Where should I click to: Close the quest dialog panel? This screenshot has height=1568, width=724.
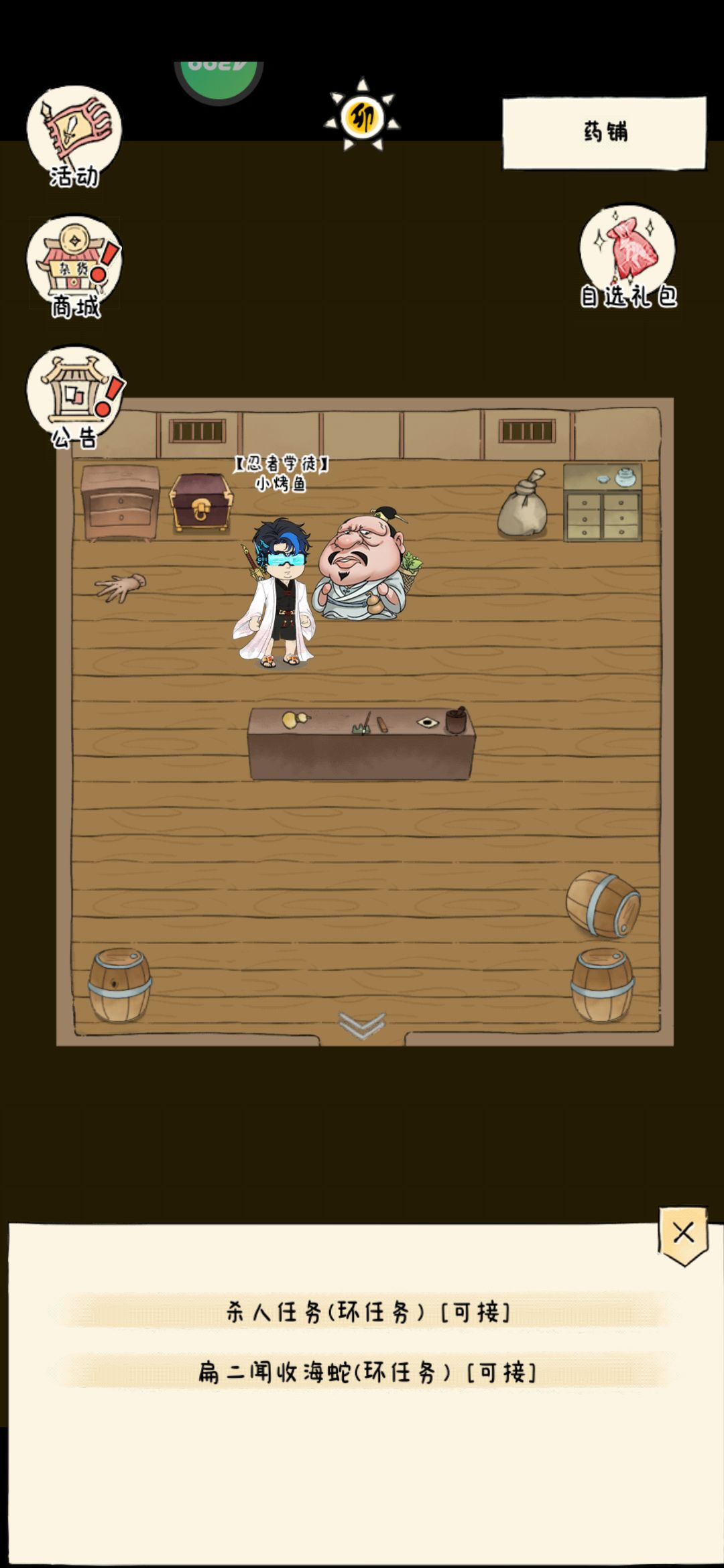(683, 1236)
